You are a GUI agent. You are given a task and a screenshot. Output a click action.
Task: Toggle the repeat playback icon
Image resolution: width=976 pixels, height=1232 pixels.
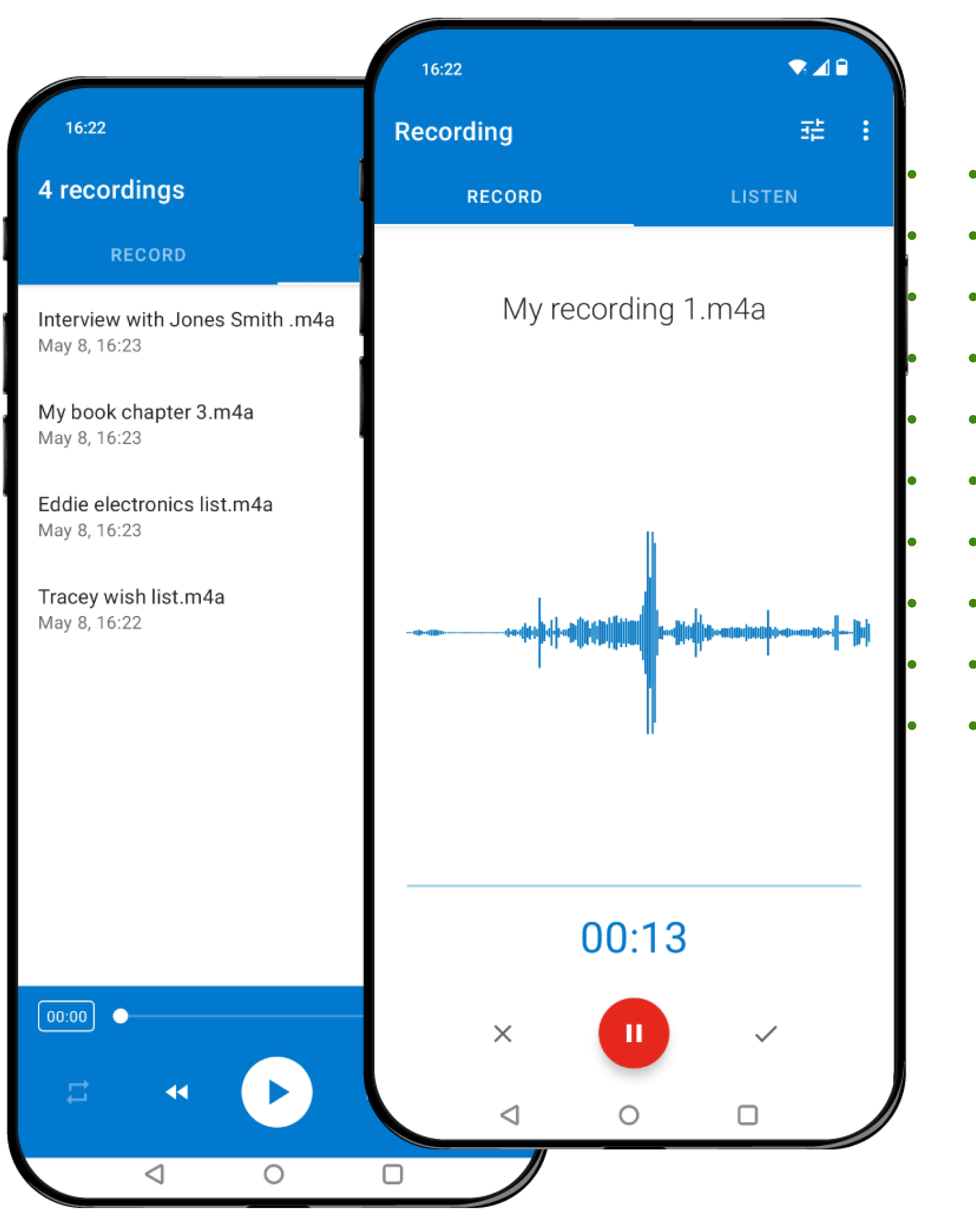coord(78,1092)
